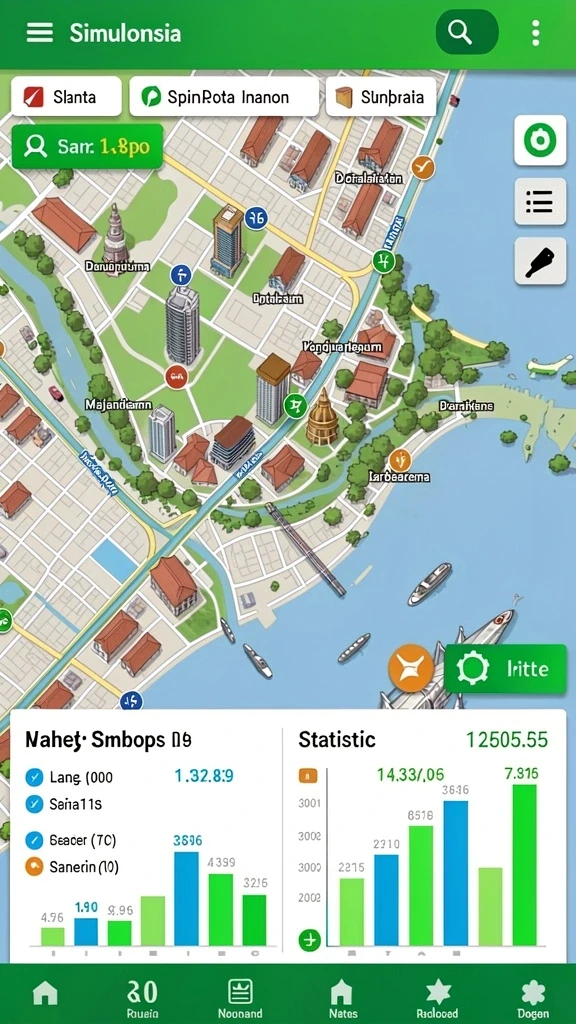
Task: Open the three-dot overflow menu
Action: pos(536,33)
